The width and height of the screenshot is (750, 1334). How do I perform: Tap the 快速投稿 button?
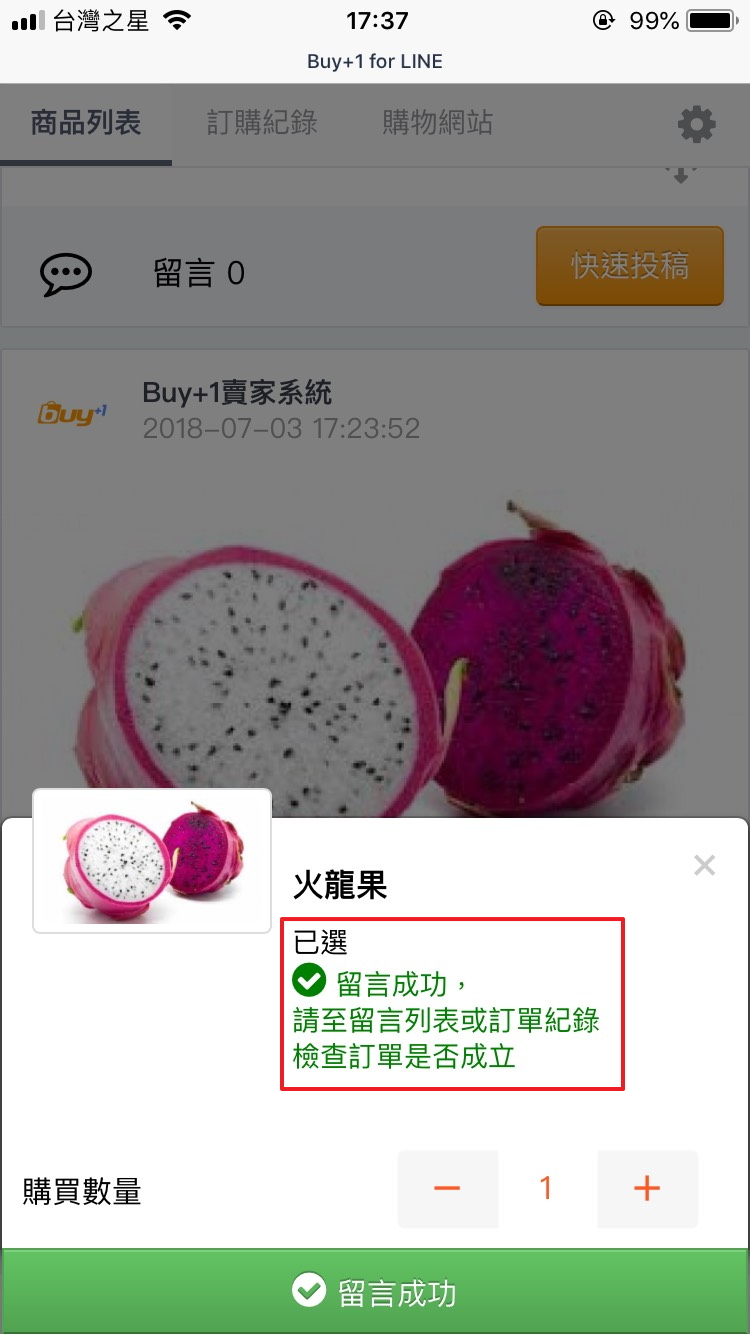click(629, 266)
